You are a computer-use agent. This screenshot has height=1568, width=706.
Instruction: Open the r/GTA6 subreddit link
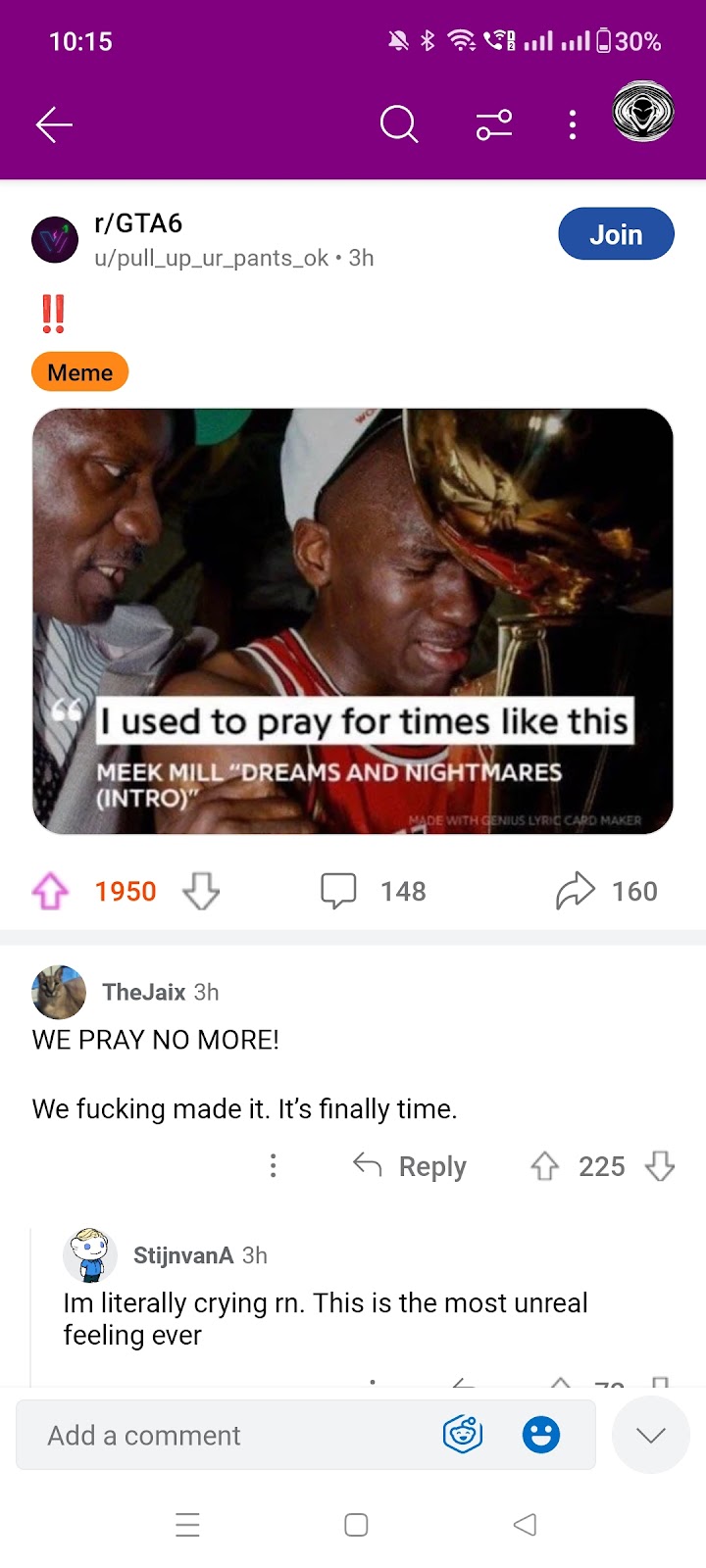[138, 223]
